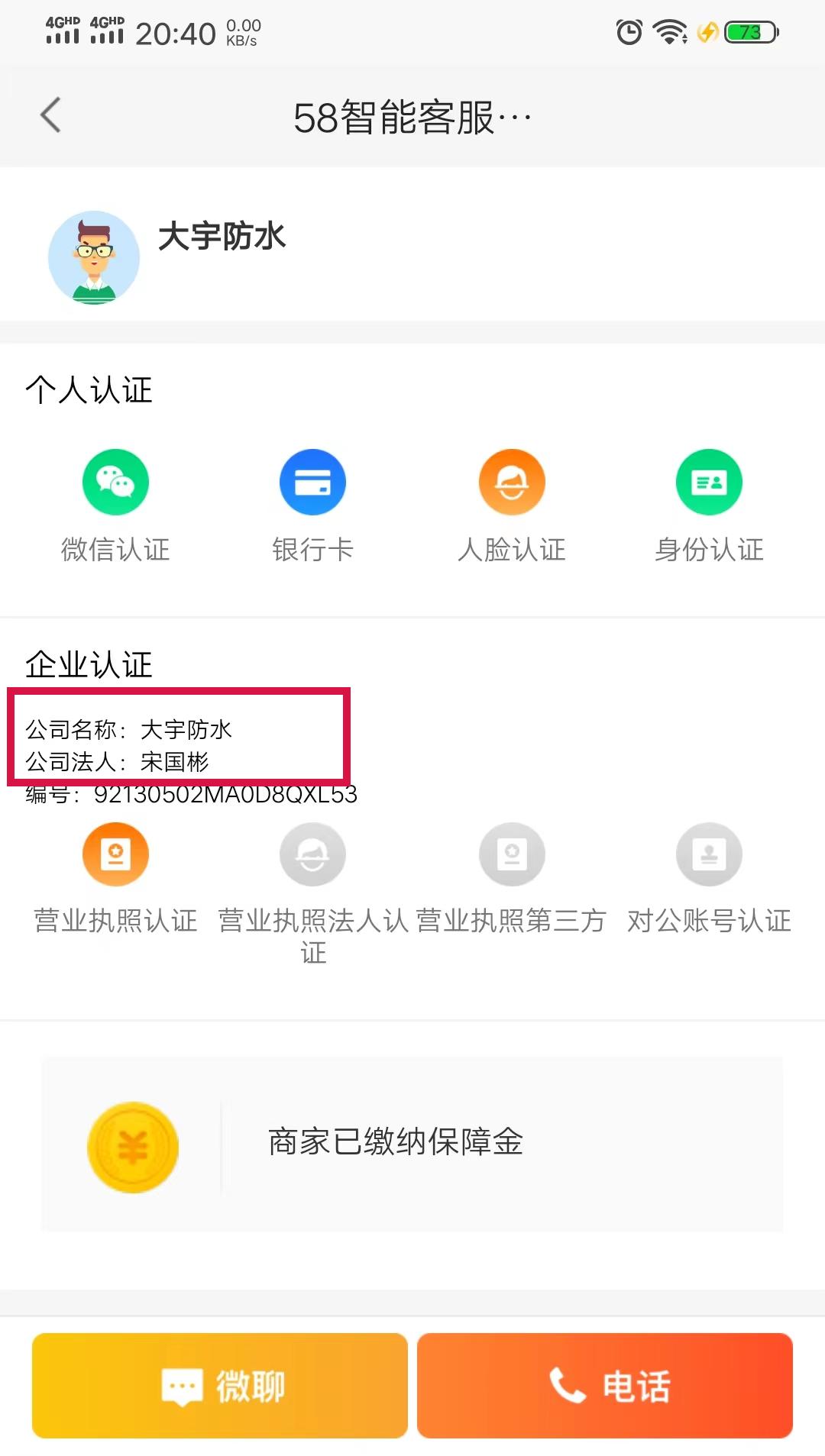The height and width of the screenshot is (1456, 825).
Task: Open the 银行卡 bank card verification icon
Action: pyautogui.click(x=312, y=482)
